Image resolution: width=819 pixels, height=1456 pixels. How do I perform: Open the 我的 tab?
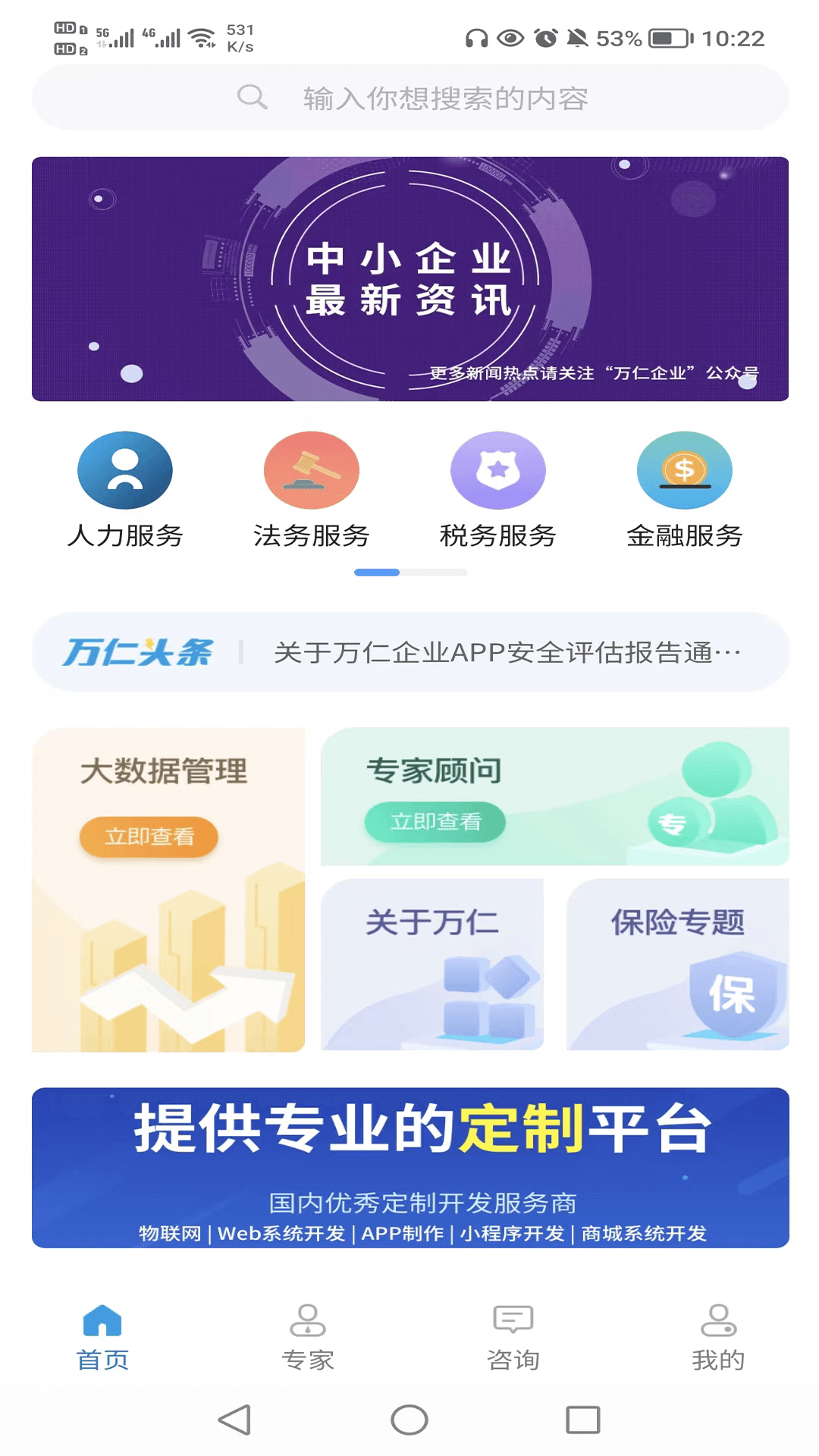click(x=718, y=1338)
